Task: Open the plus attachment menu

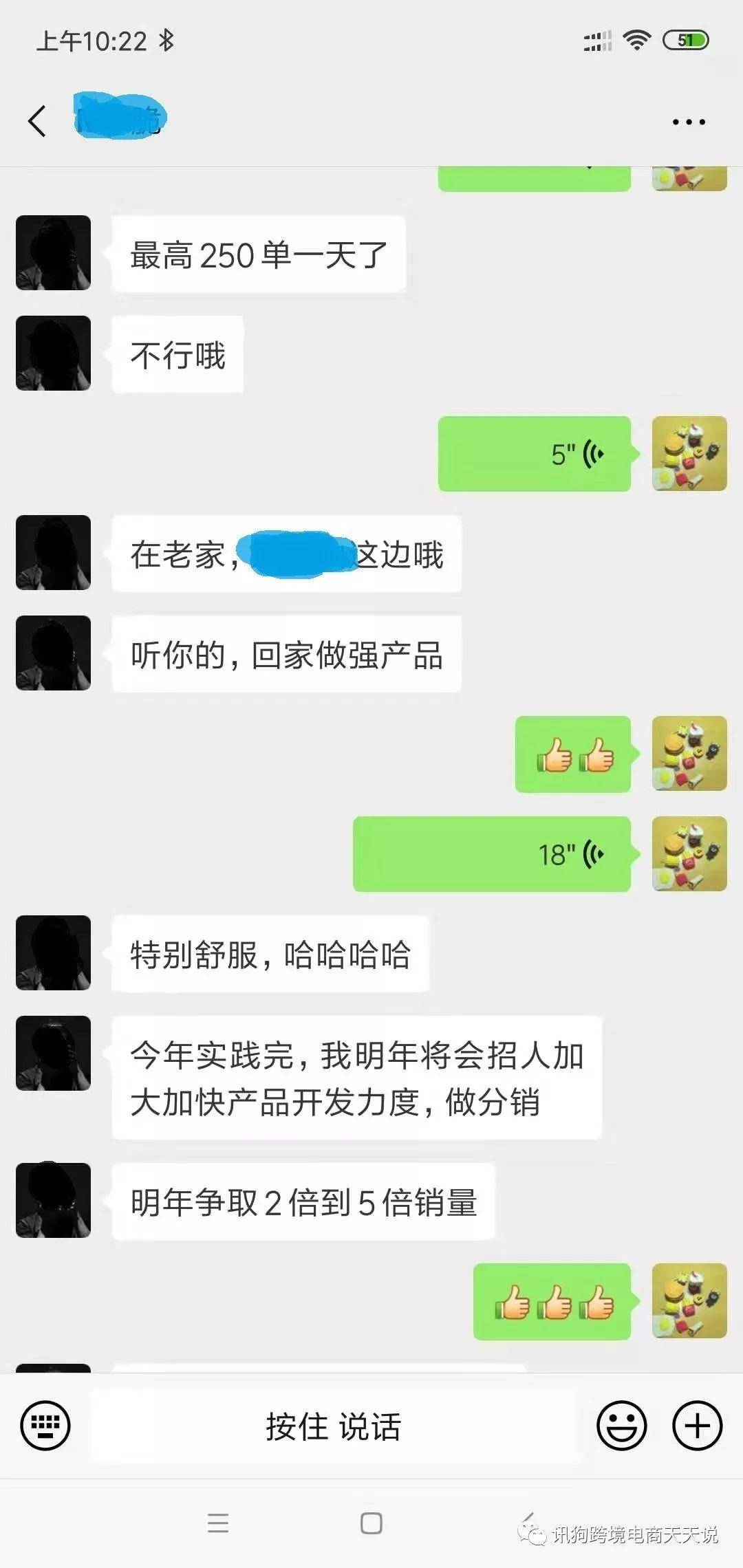Action: coord(697,1426)
